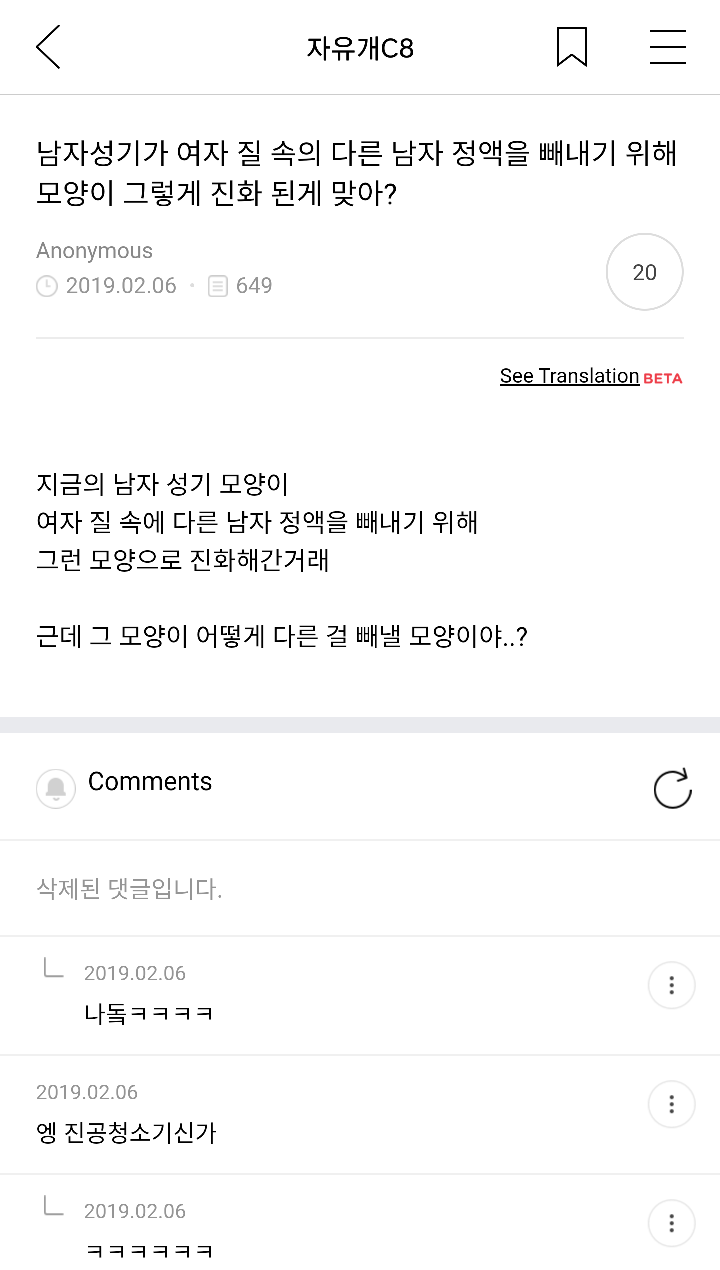Image resolution: width=720 pixels, height=1270 pixels.
Task: Go back using the top-left arrow
Action: click(x=48, y=47)
